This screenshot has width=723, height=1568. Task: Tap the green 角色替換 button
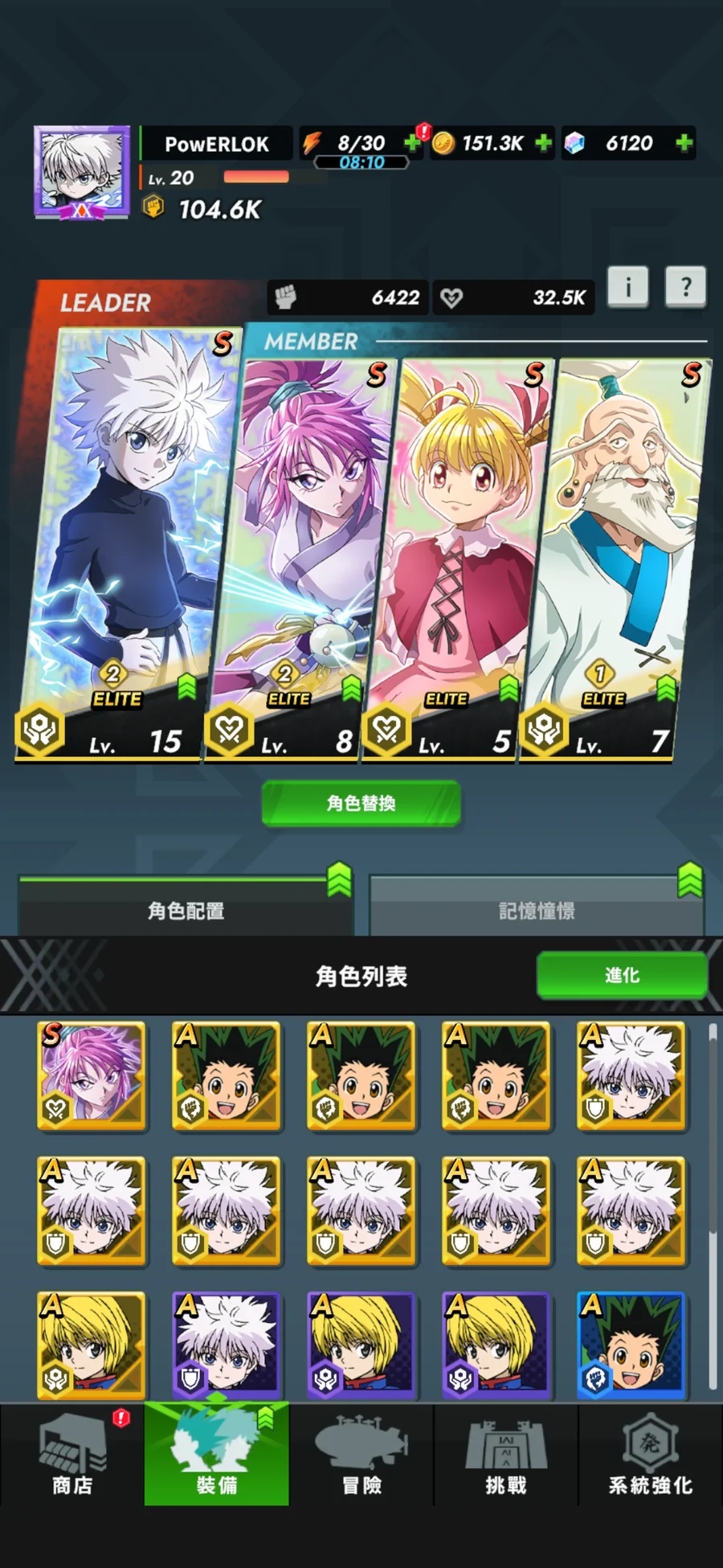(x=361, y=803)
